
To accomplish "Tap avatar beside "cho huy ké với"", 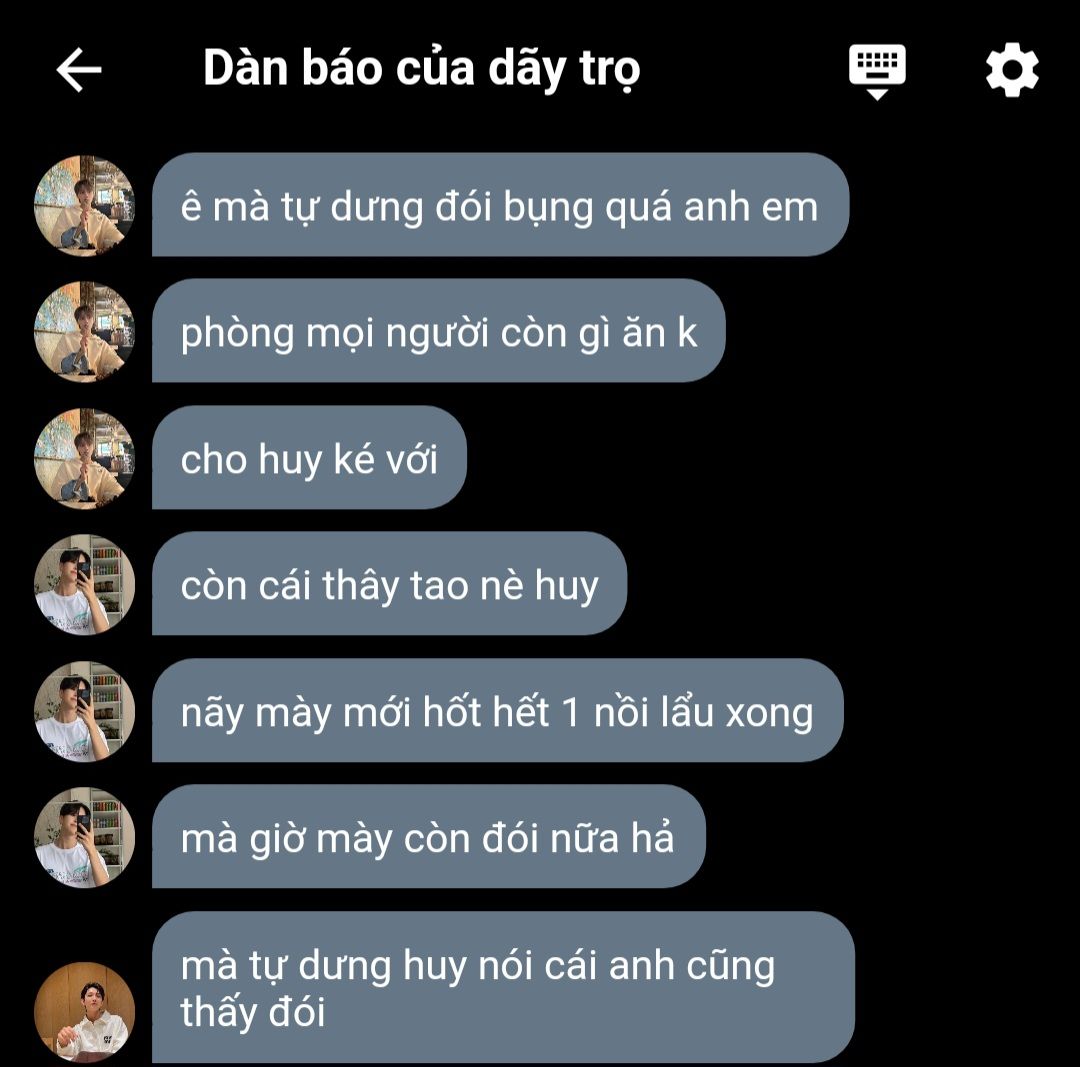I will (84, 459).
